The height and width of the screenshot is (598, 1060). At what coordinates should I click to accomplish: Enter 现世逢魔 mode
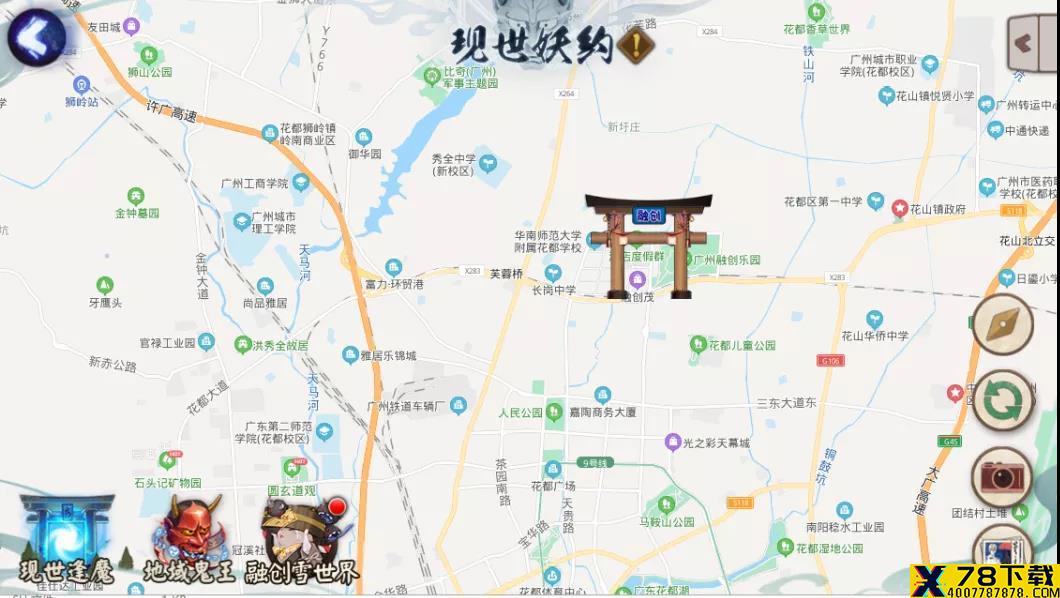click(x=68, y=541)
